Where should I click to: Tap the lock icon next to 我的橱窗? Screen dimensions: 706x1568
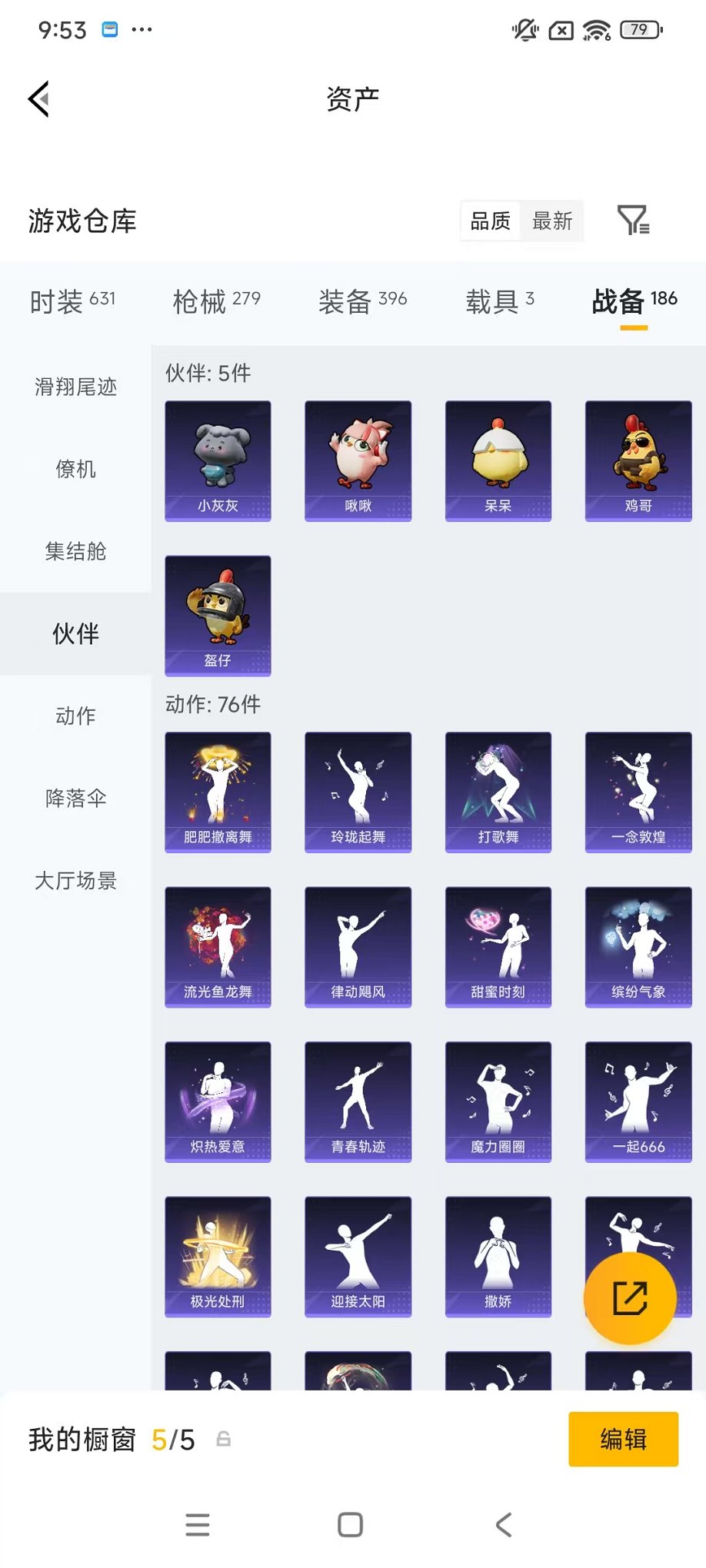pos(223,1440)
